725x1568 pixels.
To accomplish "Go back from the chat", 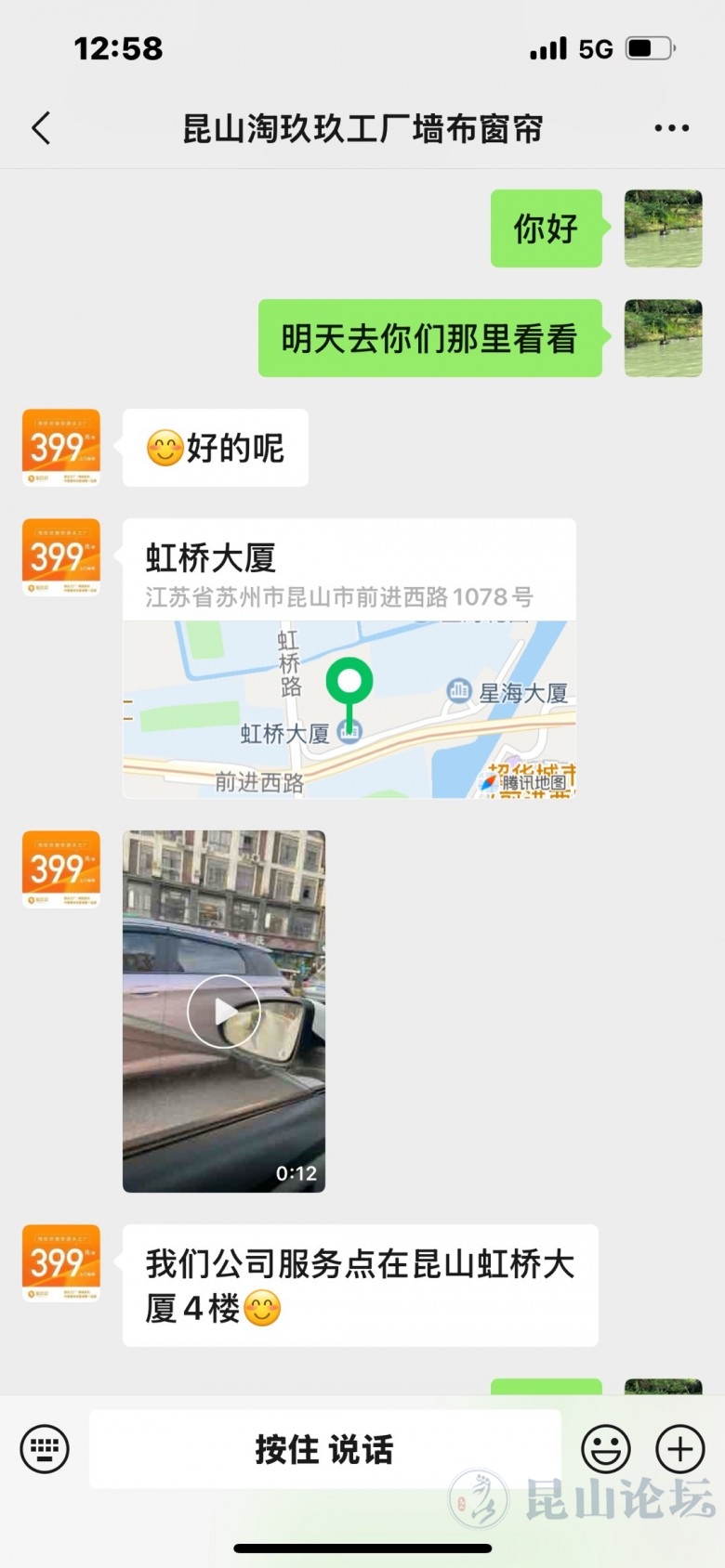I will 41,128.
